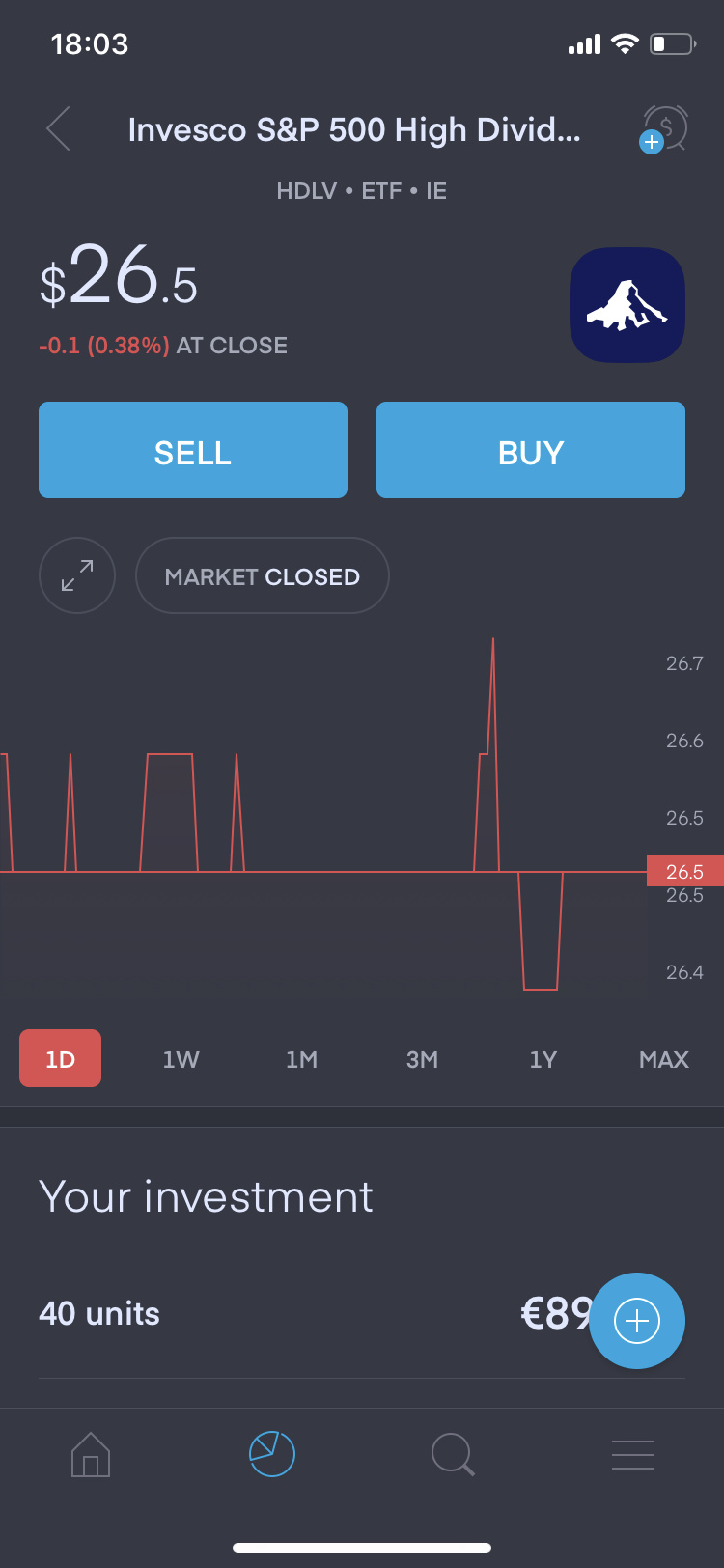
Task: Select the 1D chart range
Action: [61, 1059]
